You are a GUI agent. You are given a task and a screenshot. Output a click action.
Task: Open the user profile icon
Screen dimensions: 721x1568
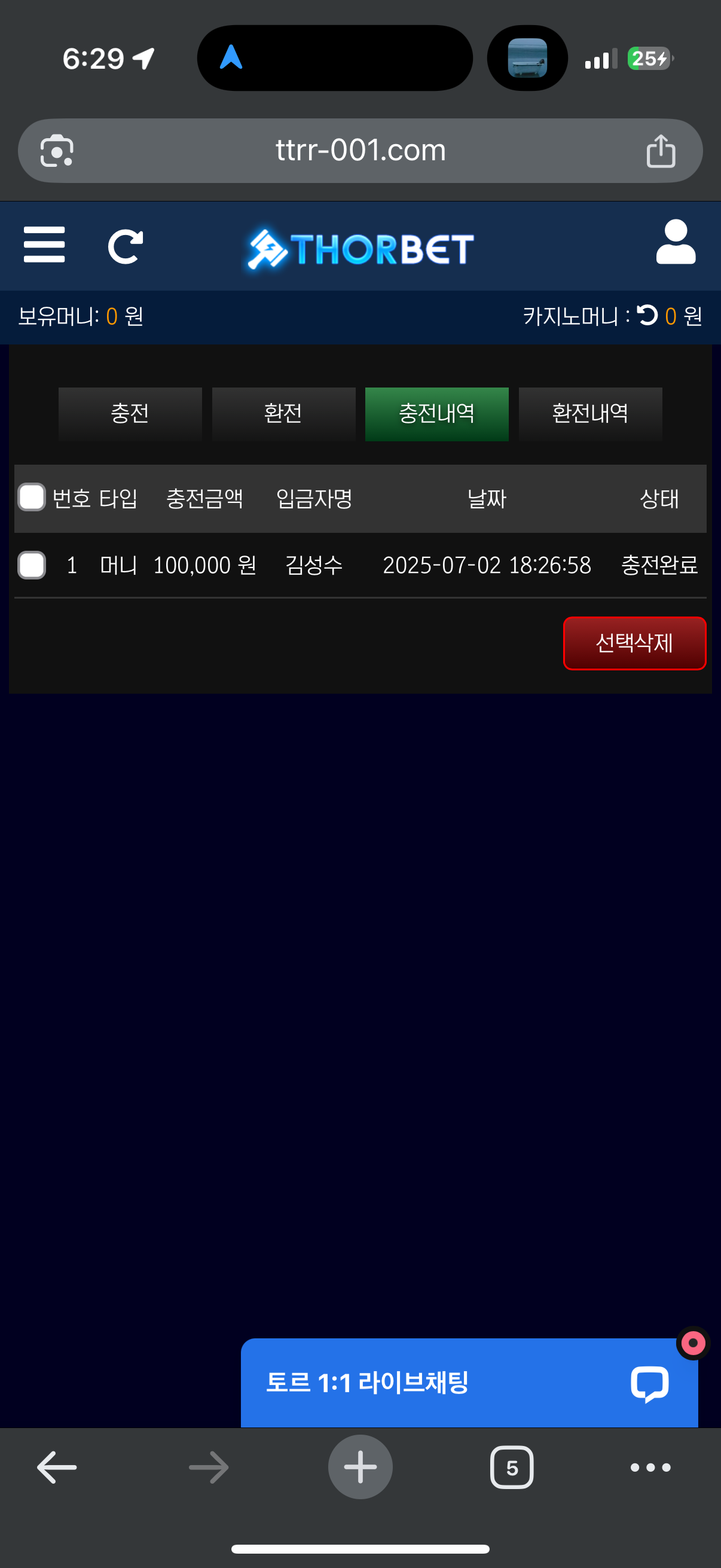[x=676, y=243]
